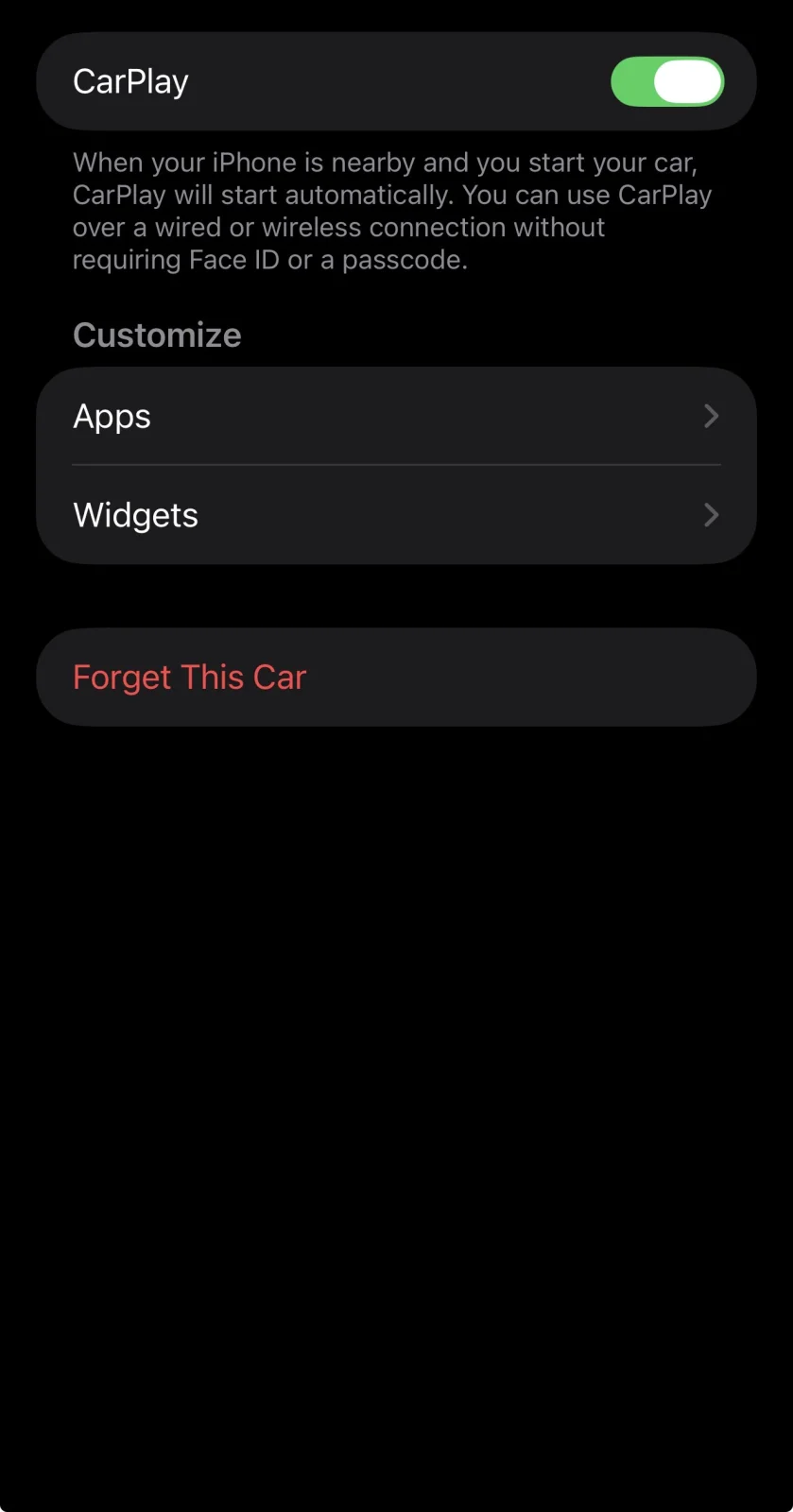The image size is (793, 1512).
Task: Tap Forget This Car
Action: point(190,678)
